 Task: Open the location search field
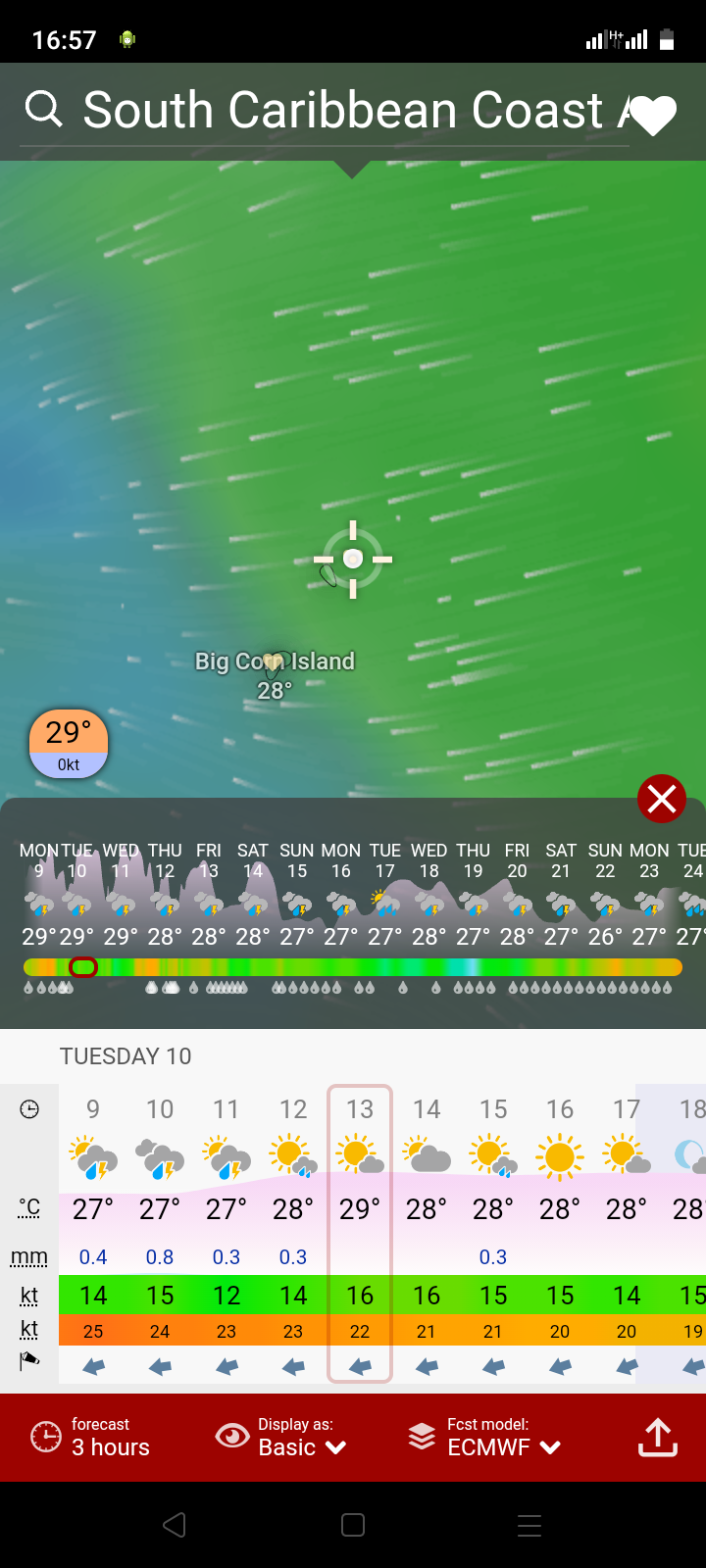324,110
